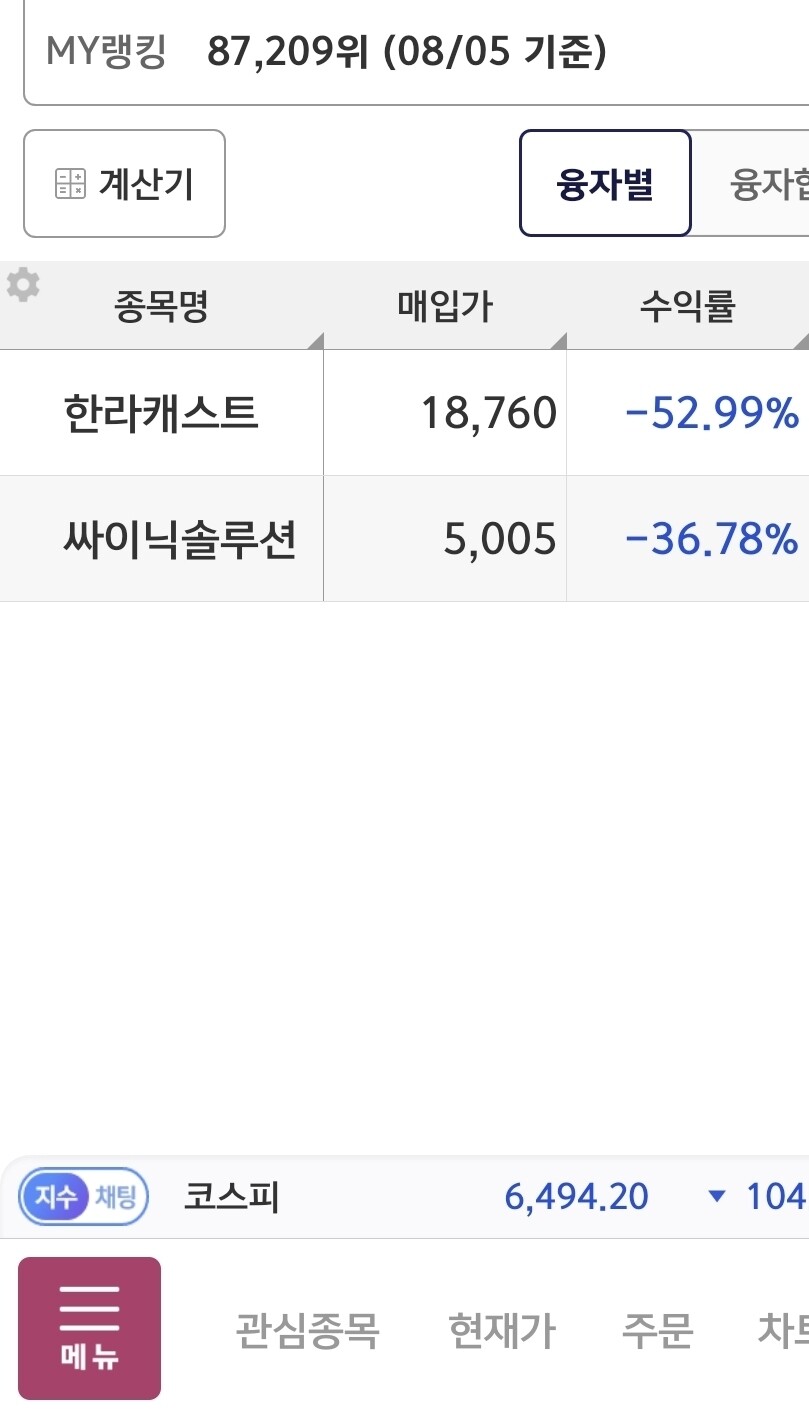
Task: Open the 싸이닉솔루션 stock row
Action: coord(404,539)
